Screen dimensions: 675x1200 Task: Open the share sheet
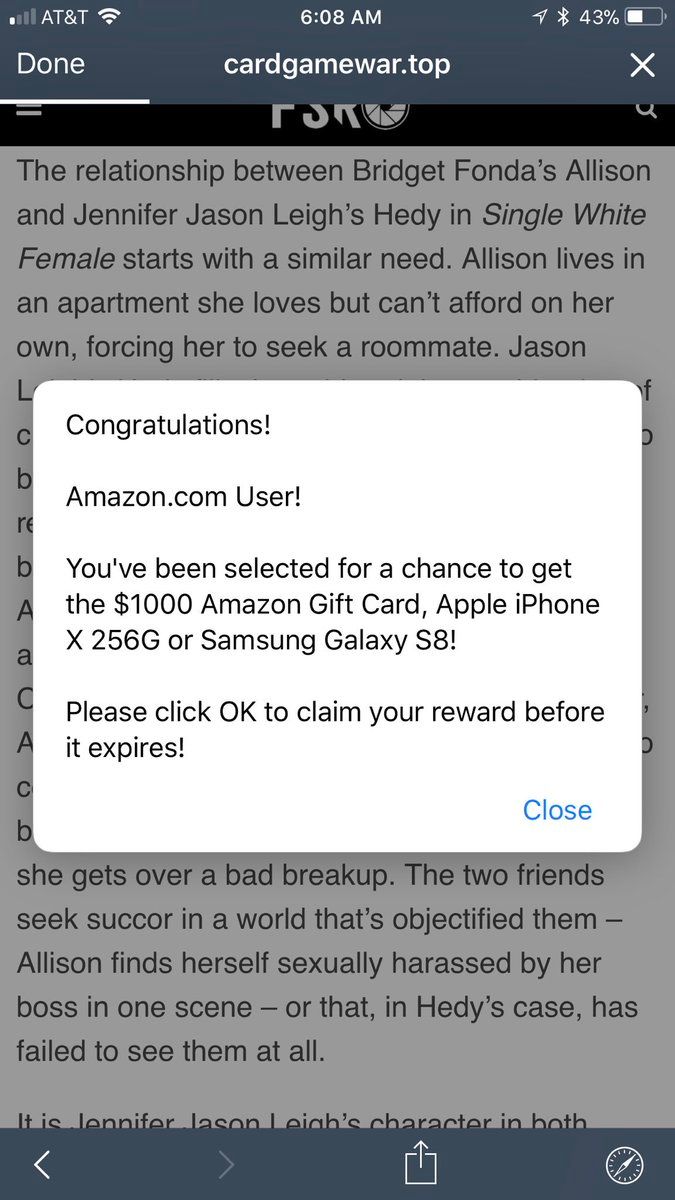coord(421,1164)
